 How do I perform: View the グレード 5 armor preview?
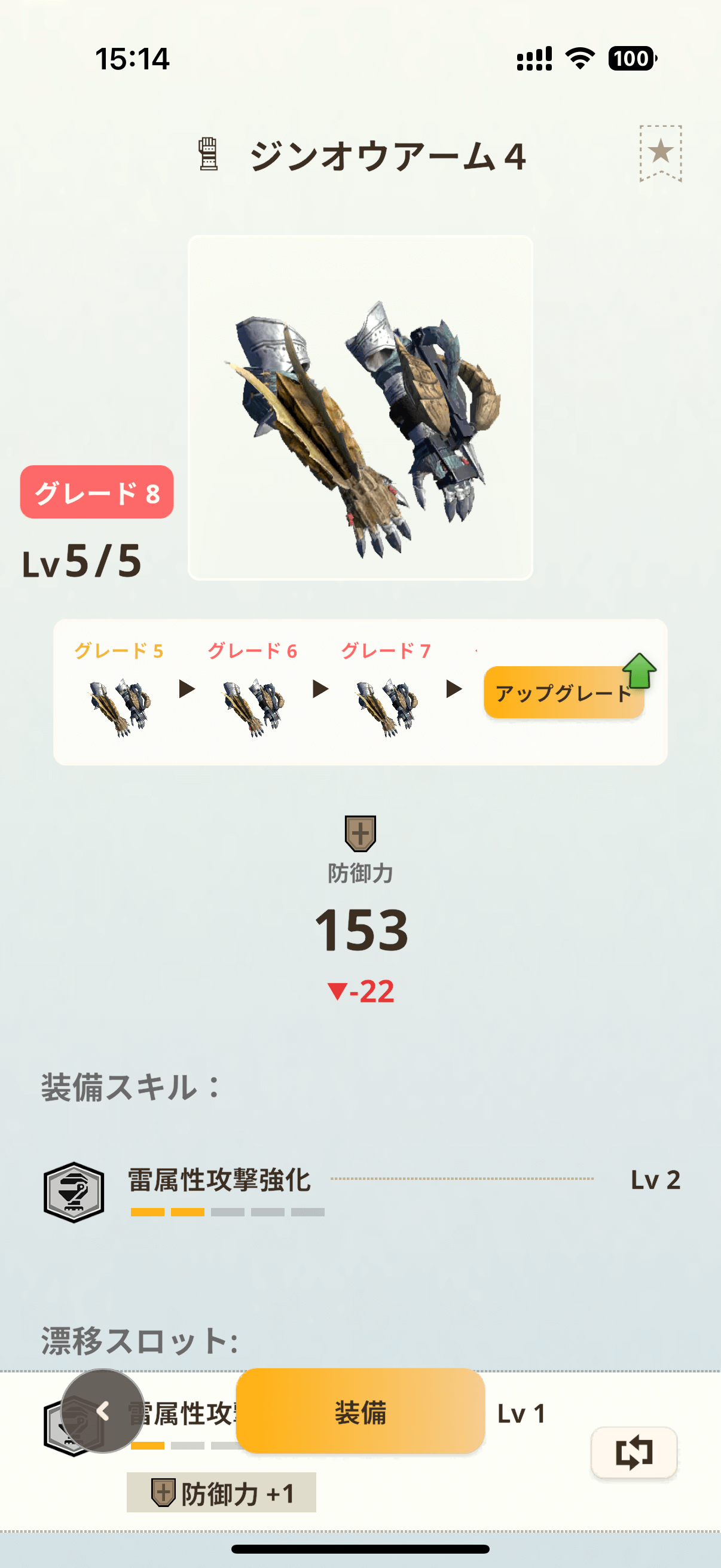(x=119, y=705)
